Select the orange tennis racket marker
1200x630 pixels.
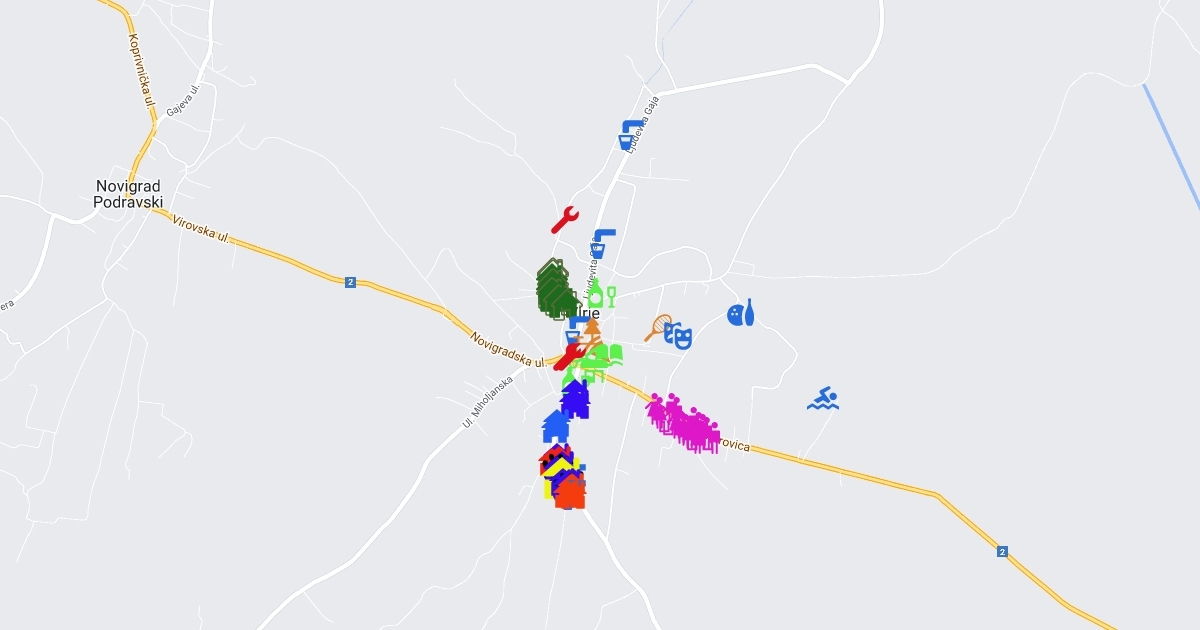click(x=658, y=327)
